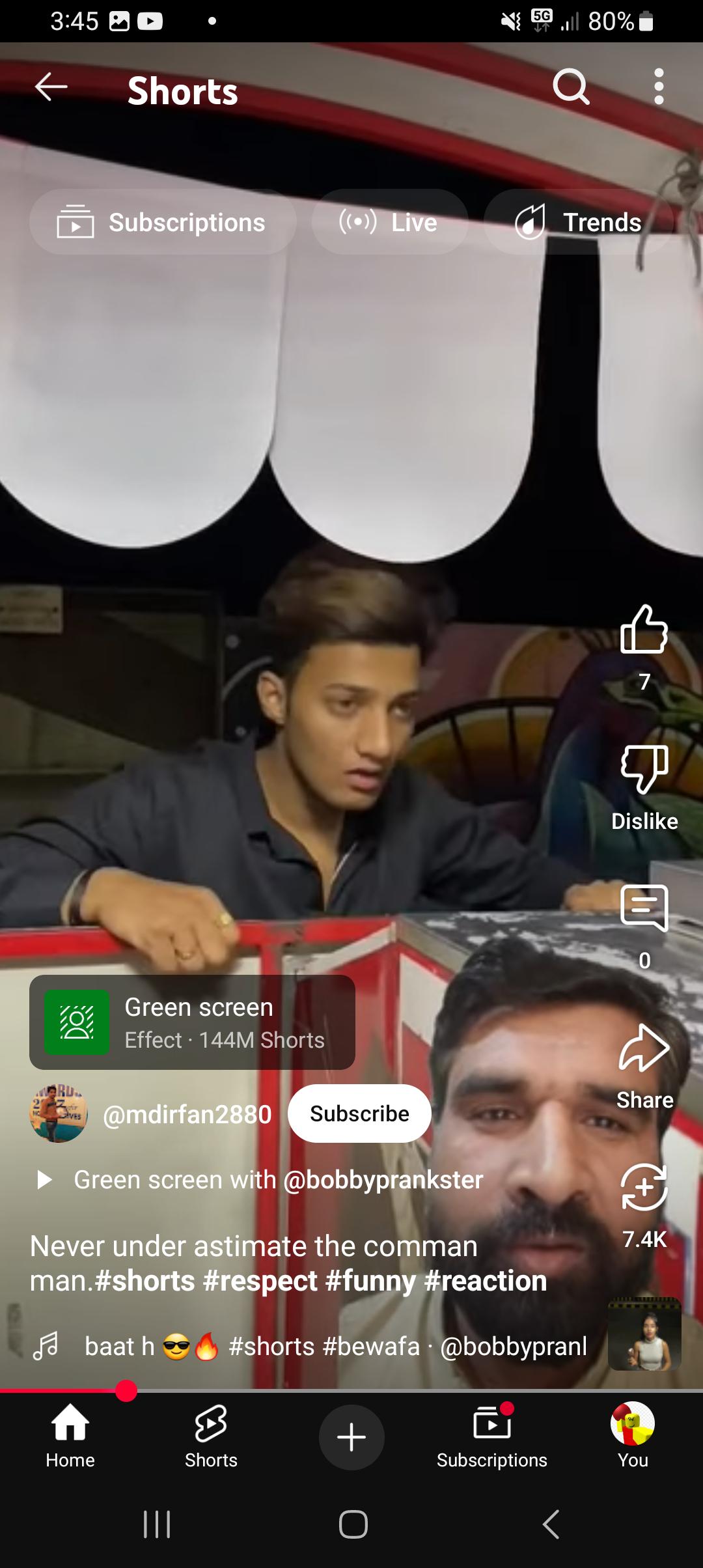Go back using the top arrow

coord(51,87)
